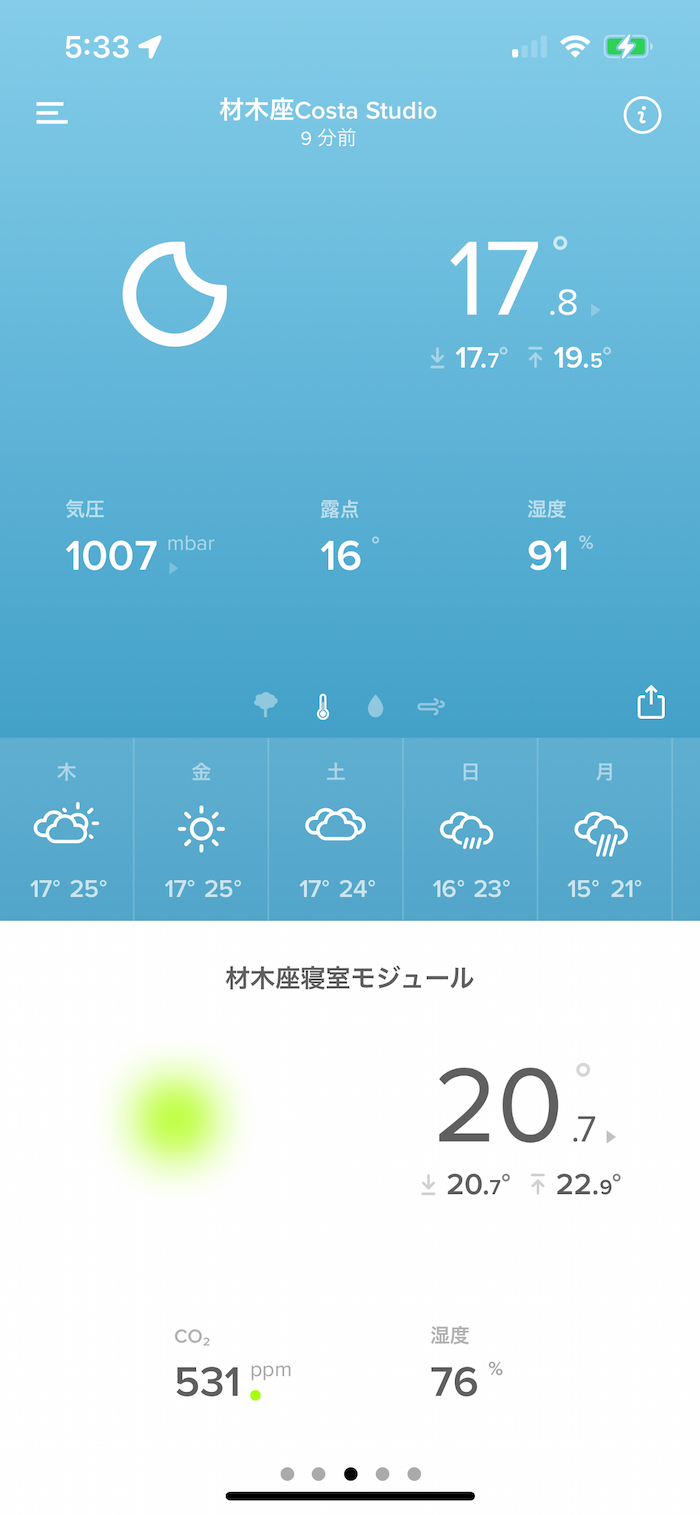The height and width of the screenshot is (1515, 700).
Task: Switch to the wind view
Action: pyautogui.click(x=431, y=707)
